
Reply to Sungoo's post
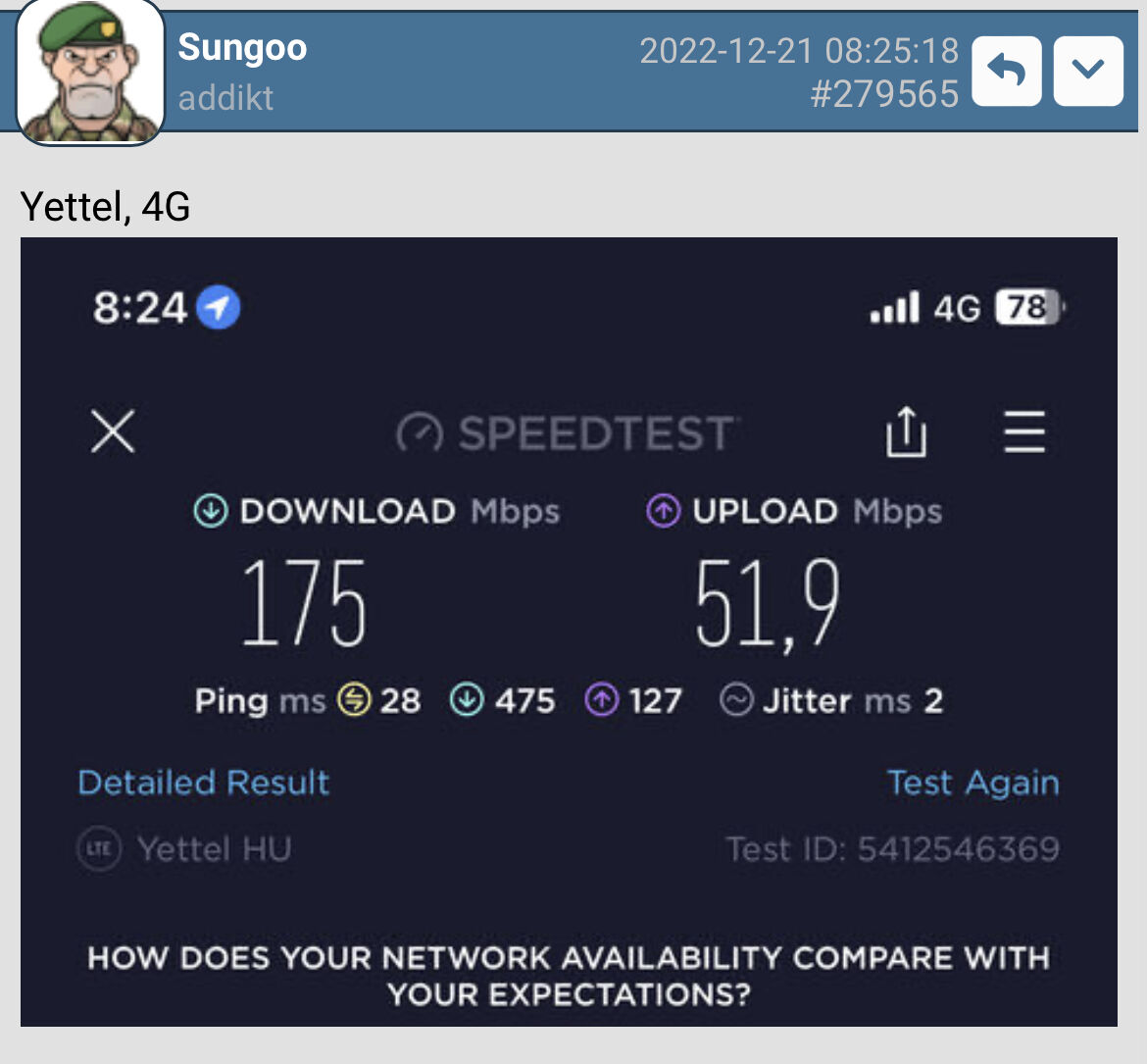[x=1006, y=71]
